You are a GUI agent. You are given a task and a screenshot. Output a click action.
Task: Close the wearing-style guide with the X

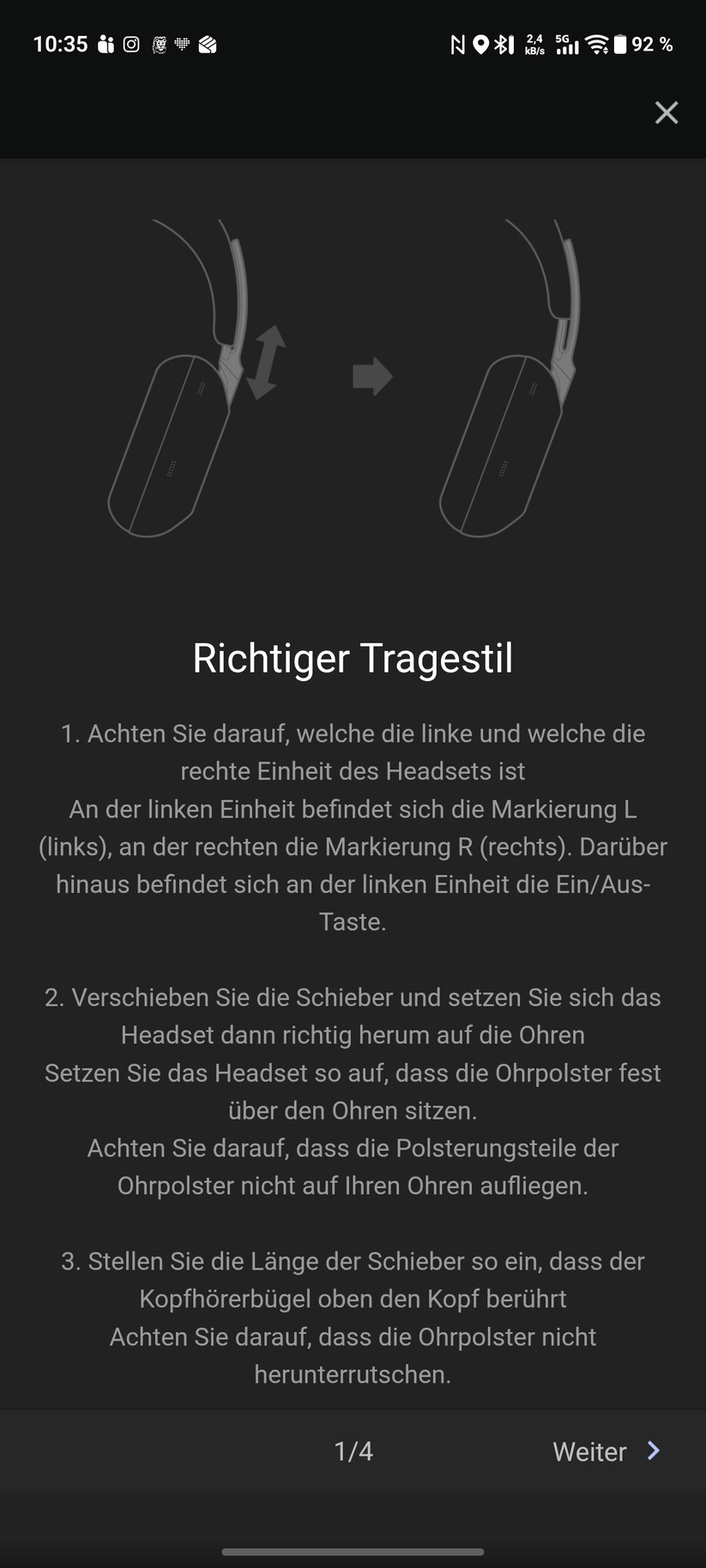pos(667,112)
